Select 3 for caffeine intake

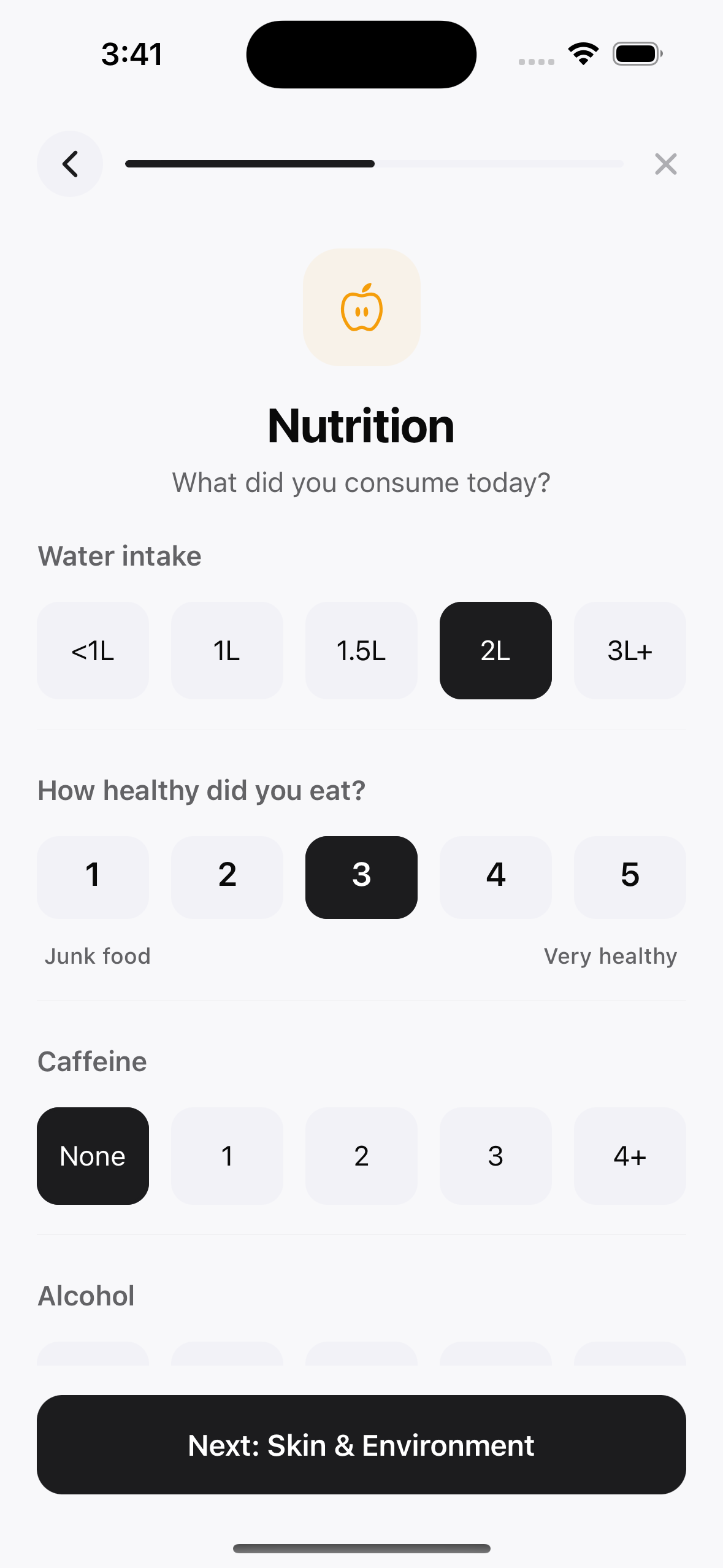tap(495, 1156)
